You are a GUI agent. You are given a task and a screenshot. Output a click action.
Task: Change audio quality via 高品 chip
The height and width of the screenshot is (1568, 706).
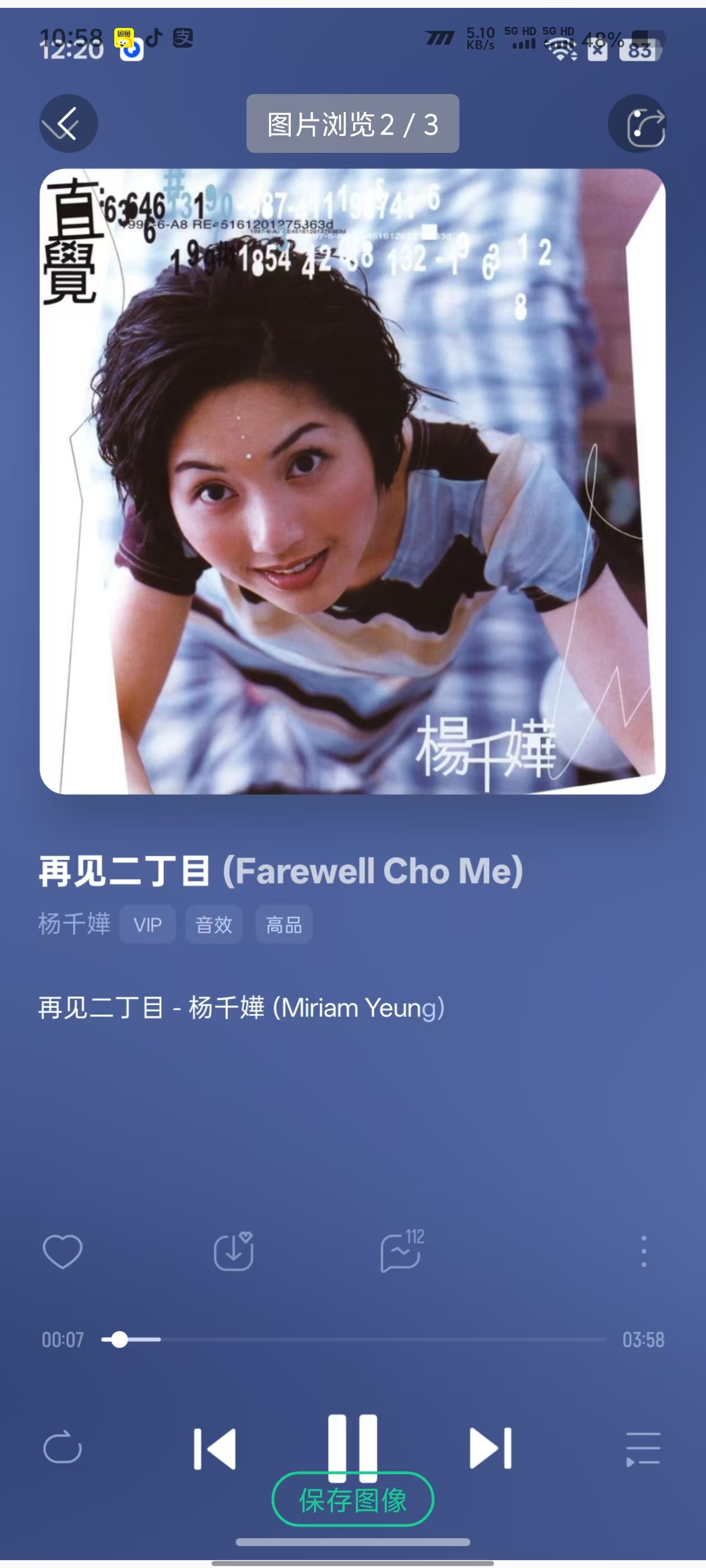pyautogui.click(x=284, y=925)
